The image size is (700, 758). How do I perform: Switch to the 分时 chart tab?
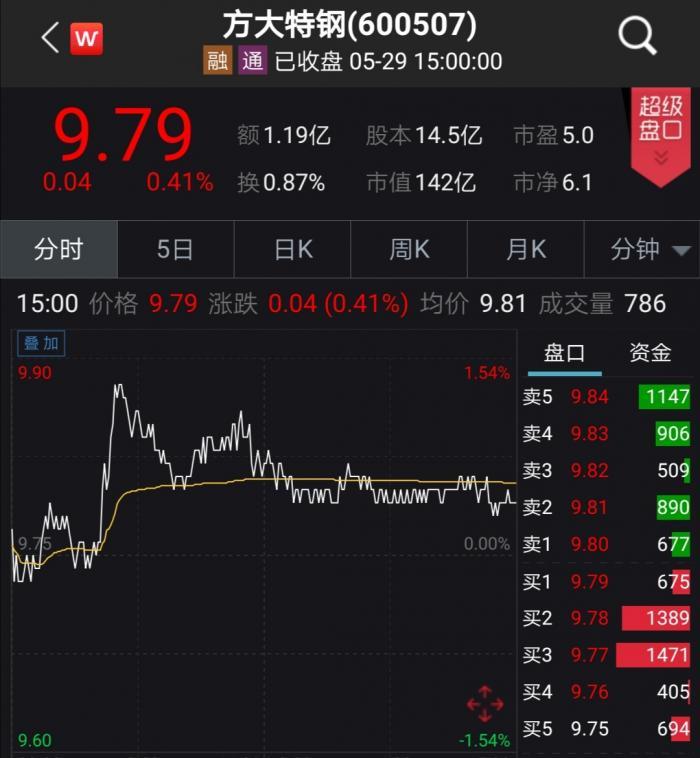58,249
